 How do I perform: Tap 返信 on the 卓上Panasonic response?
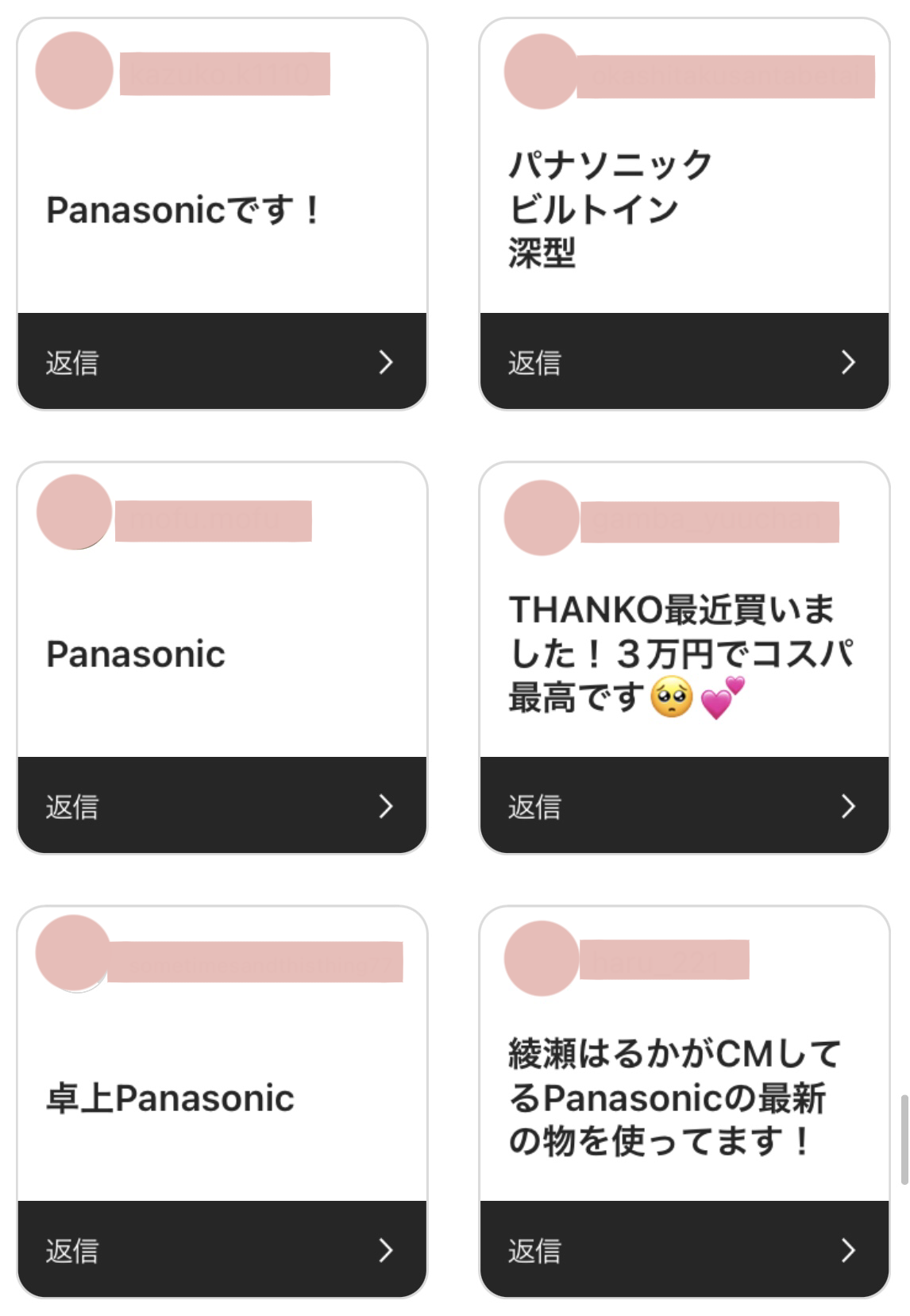pyautogui.click(x=222, y=1250)
